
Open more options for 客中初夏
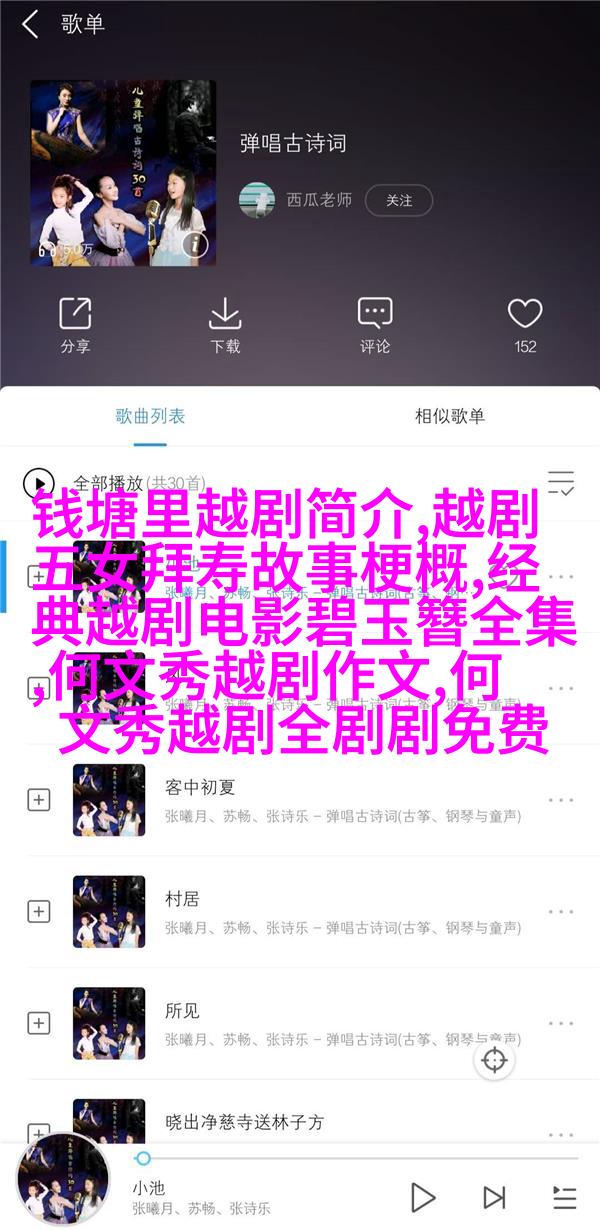click(x=561, y=799)
